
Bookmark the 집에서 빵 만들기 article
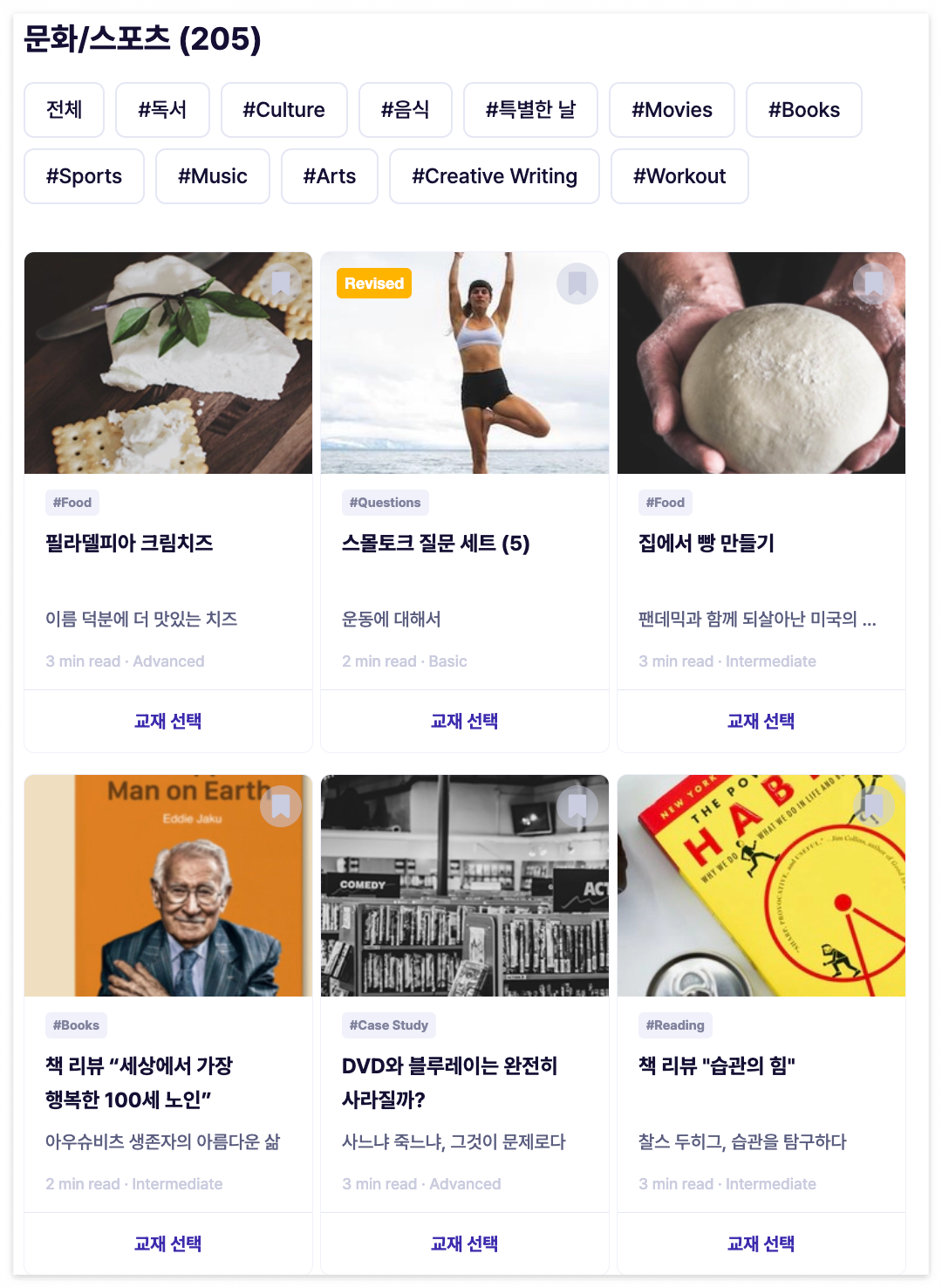[873, 283]
